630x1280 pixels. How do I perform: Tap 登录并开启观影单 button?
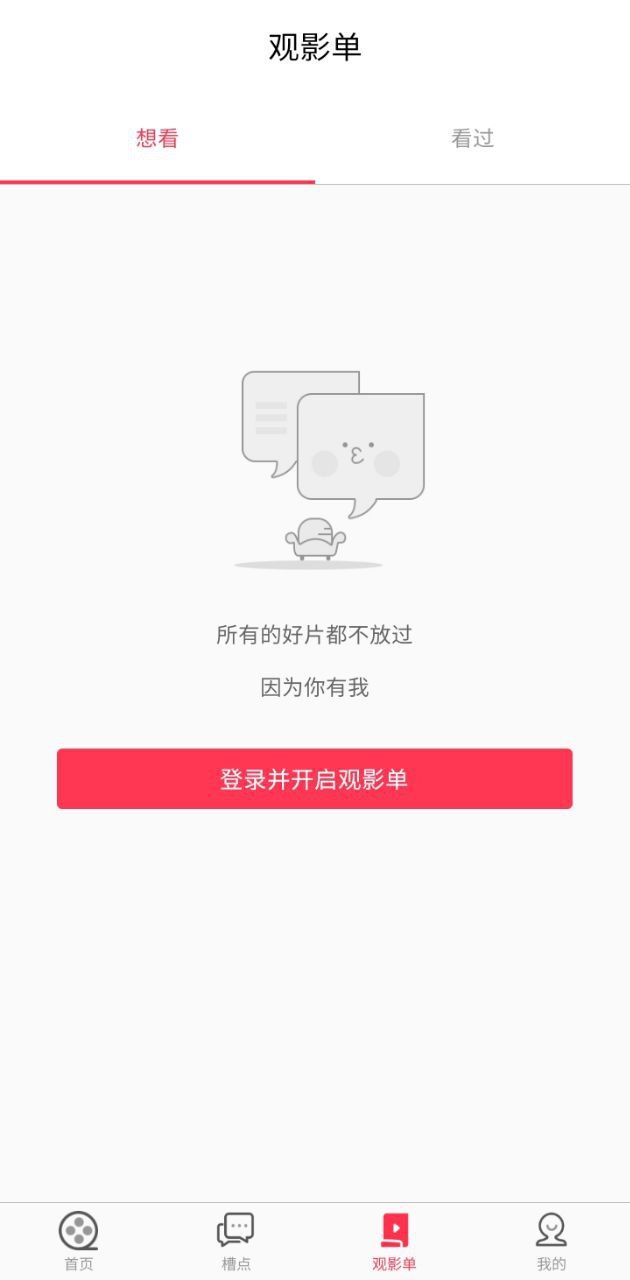pyautogui.click(x=314, y=779)
